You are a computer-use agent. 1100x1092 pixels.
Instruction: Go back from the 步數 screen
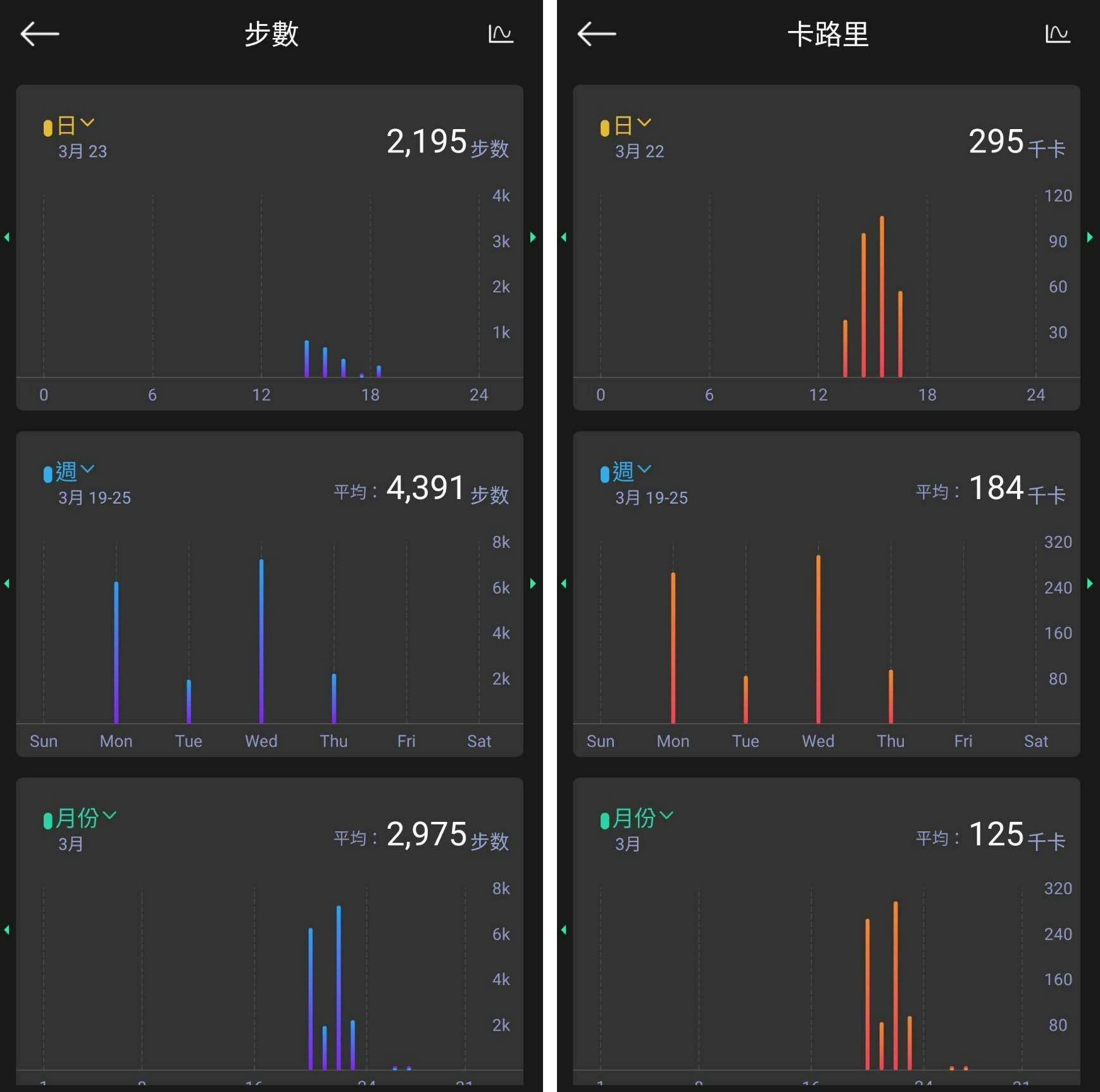pyautogui.click(x=39, y=34)
